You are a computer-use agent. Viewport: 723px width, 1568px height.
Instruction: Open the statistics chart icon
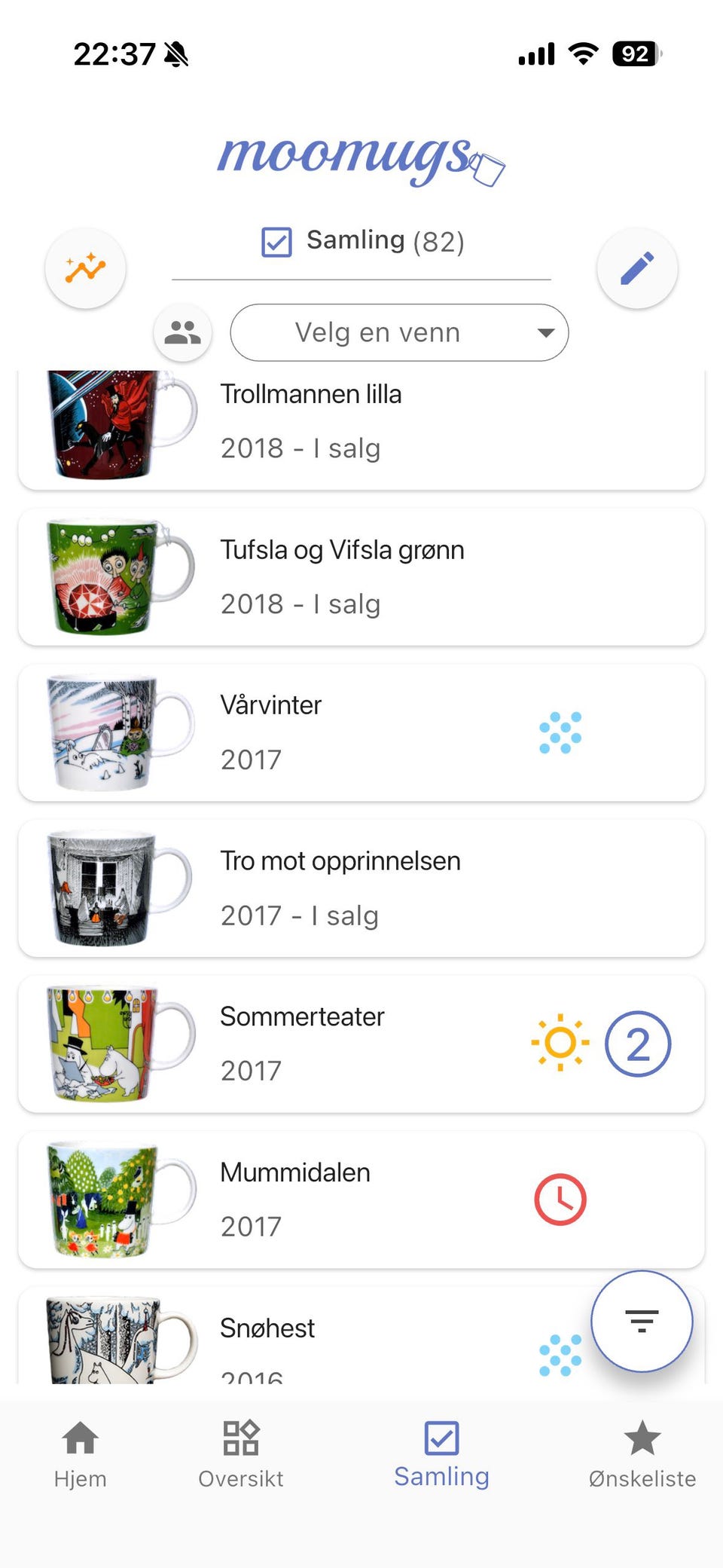pyautogui.click(x=85, y=268)
